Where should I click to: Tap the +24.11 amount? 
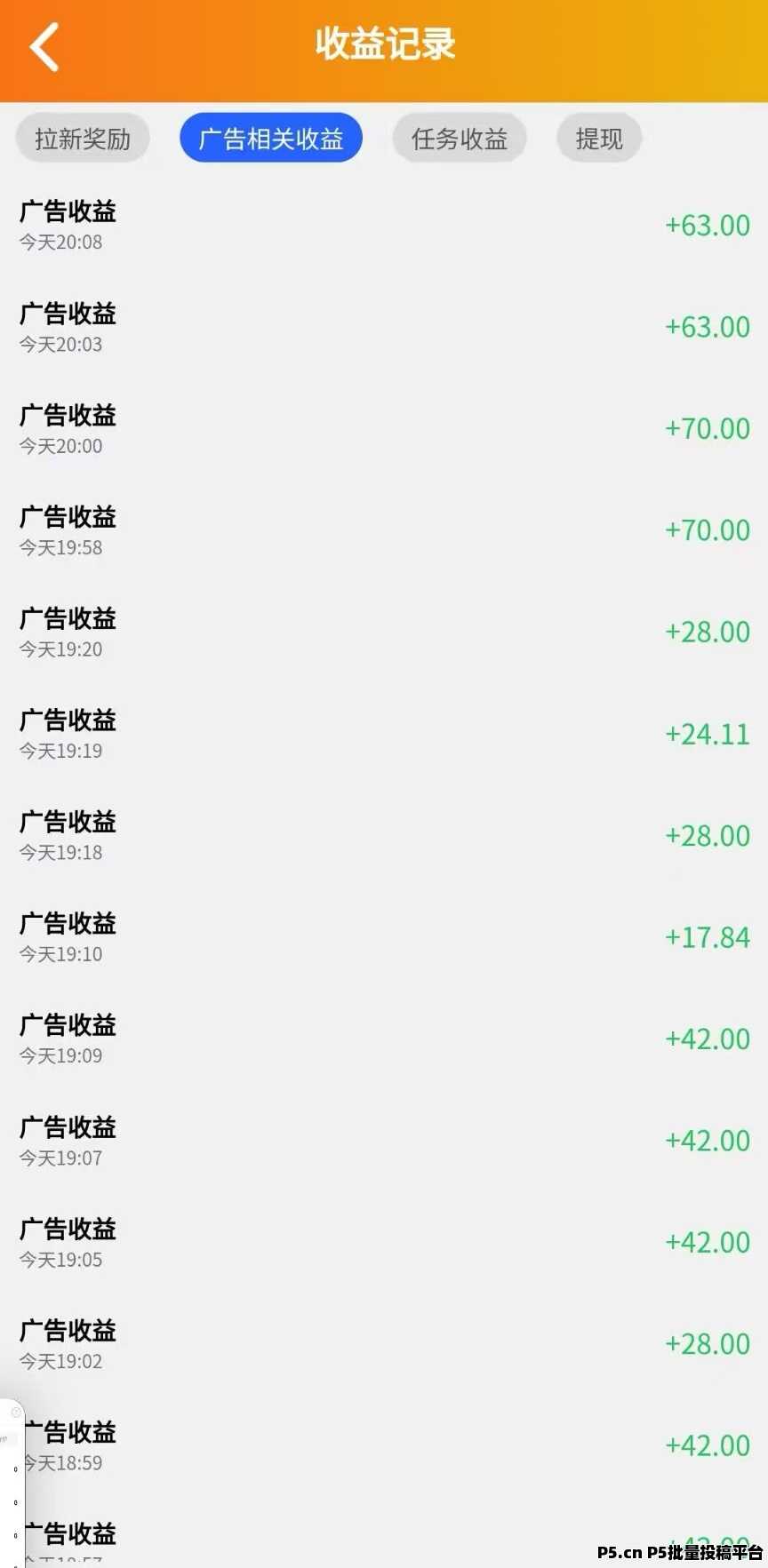point(707,734)
